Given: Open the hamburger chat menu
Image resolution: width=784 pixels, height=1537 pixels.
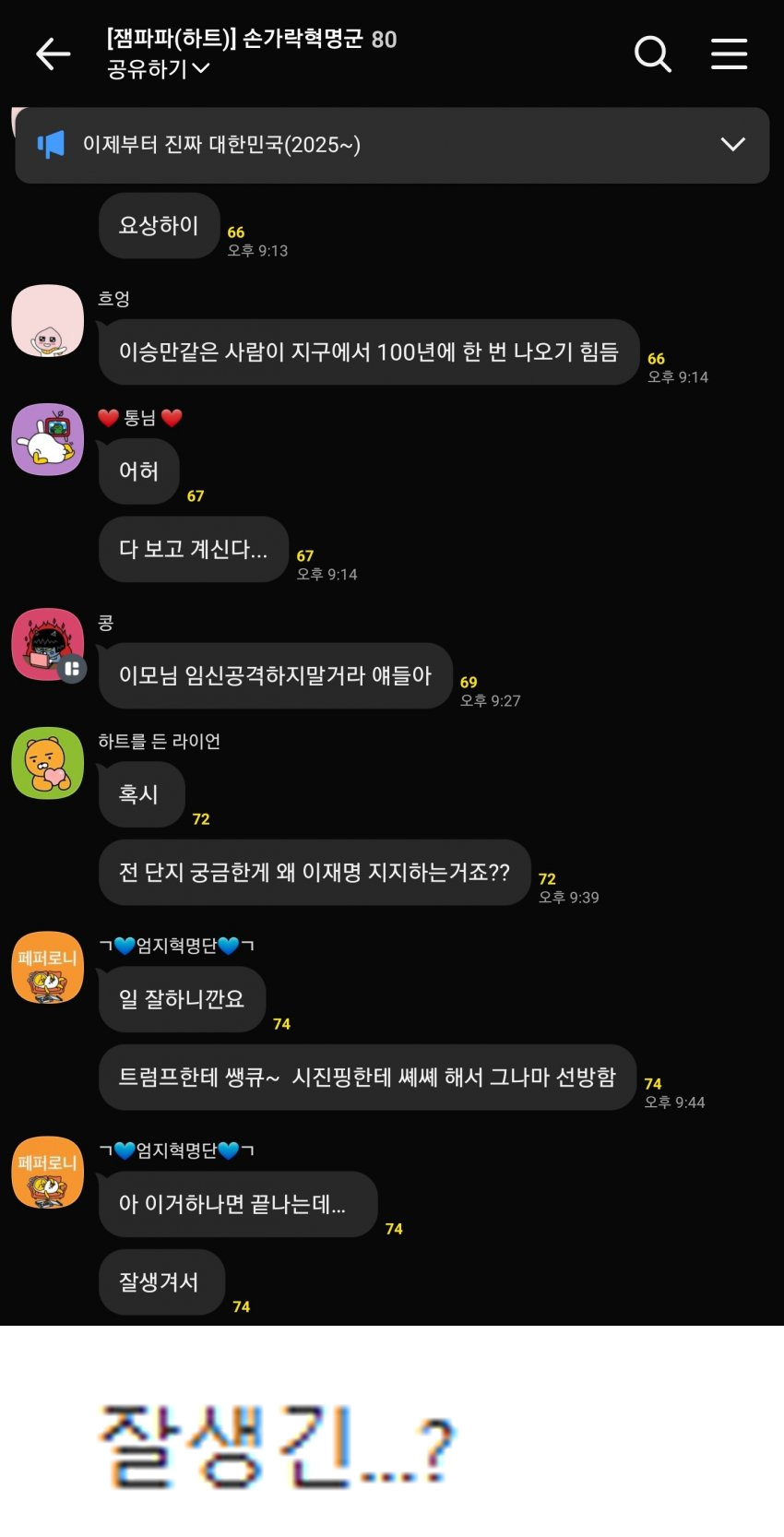Looking at the screenshot, I should (x=729, y=54).
